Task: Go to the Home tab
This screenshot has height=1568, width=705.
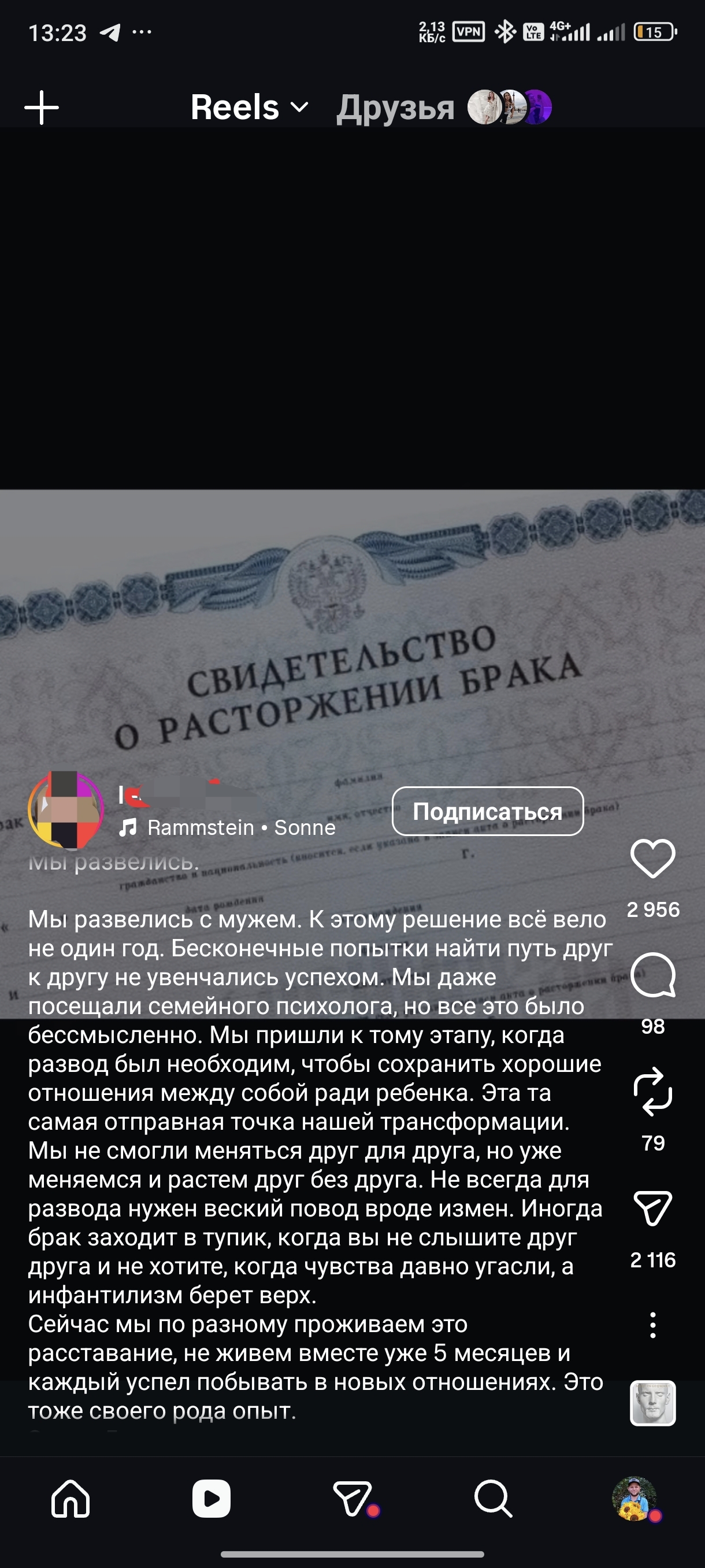Action: click(70, 1499)
